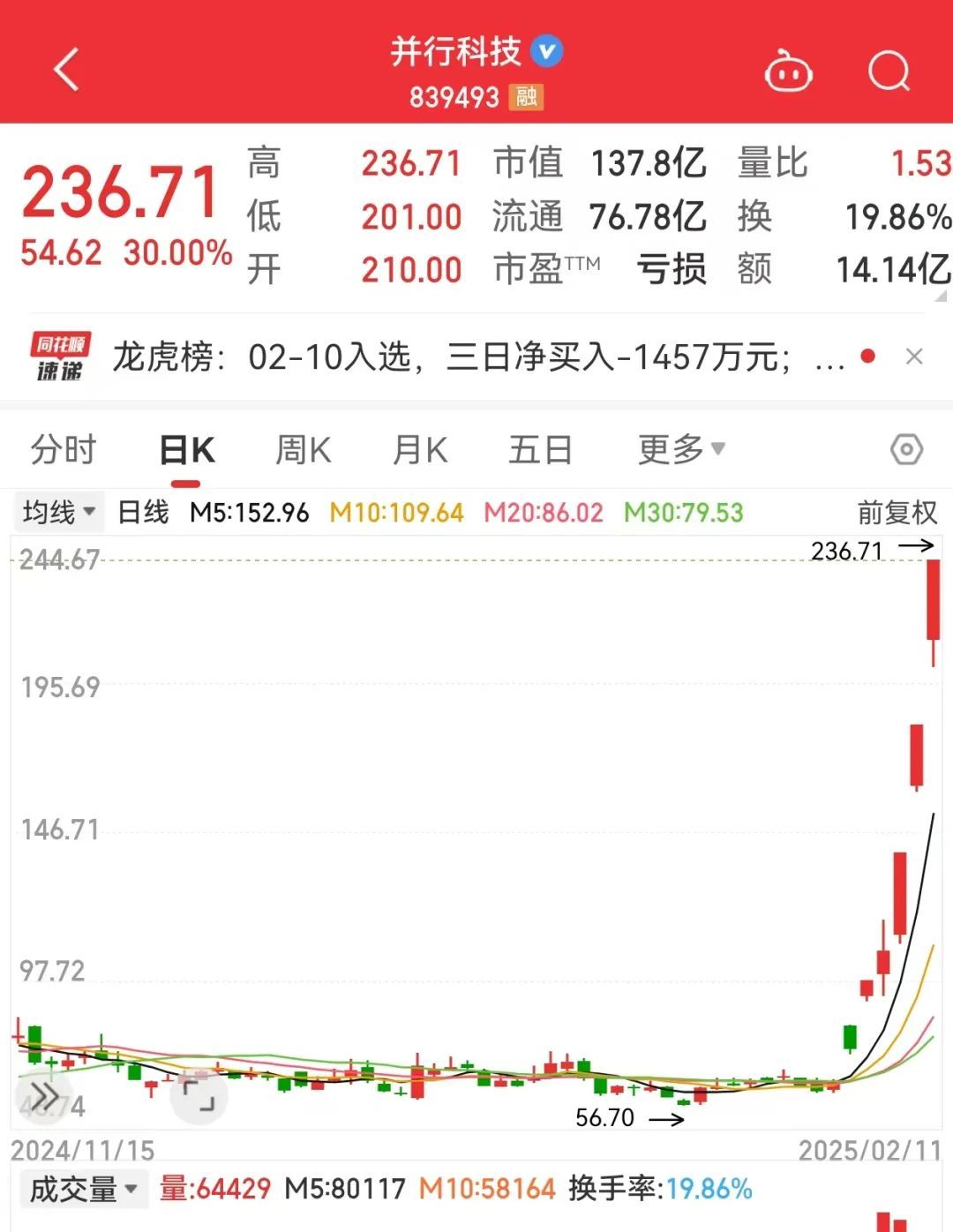Tap the double-arrow chart expand button
This screenshot has height=1232, width=953.
coord(44,1097)
